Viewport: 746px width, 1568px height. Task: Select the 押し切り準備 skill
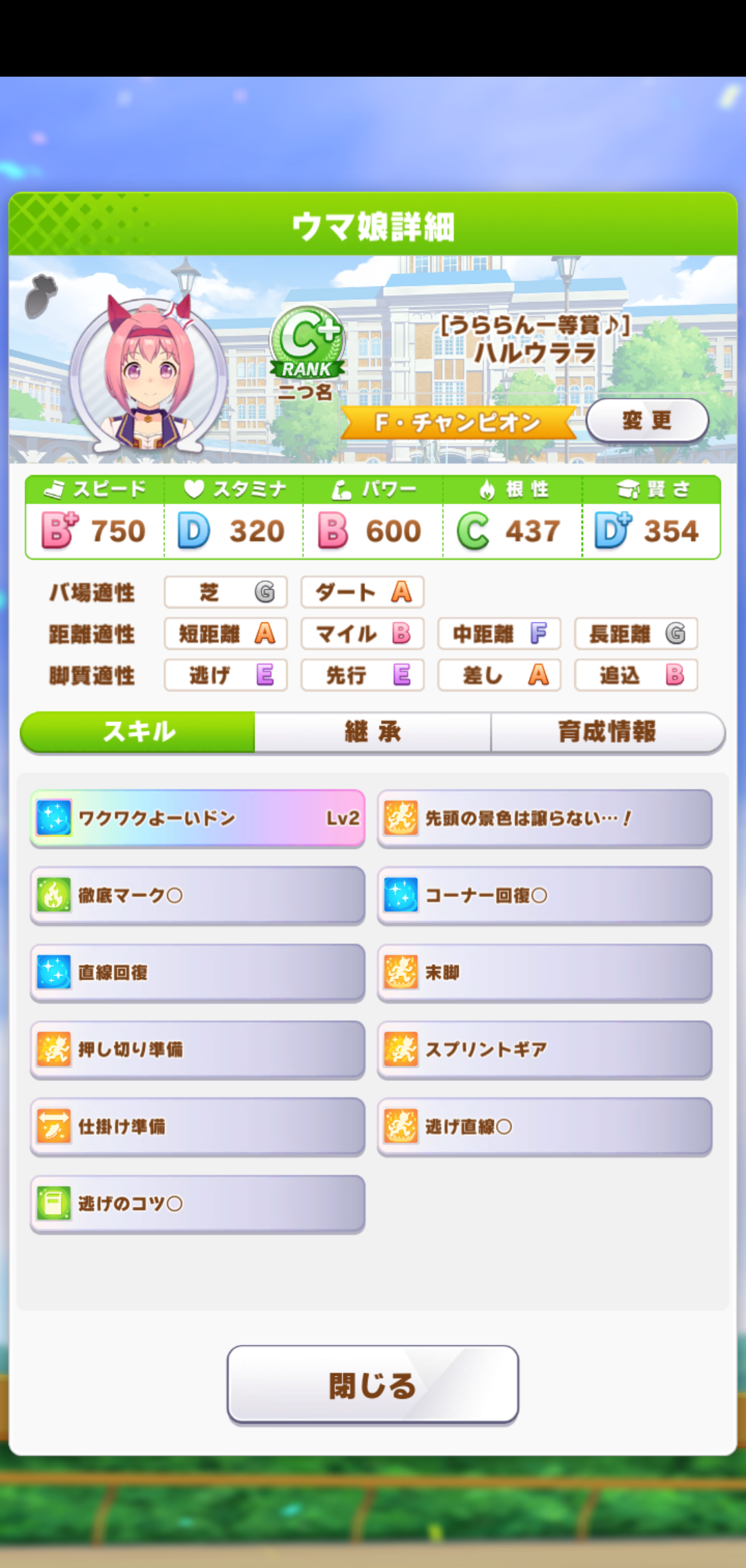coord(198,1049)
